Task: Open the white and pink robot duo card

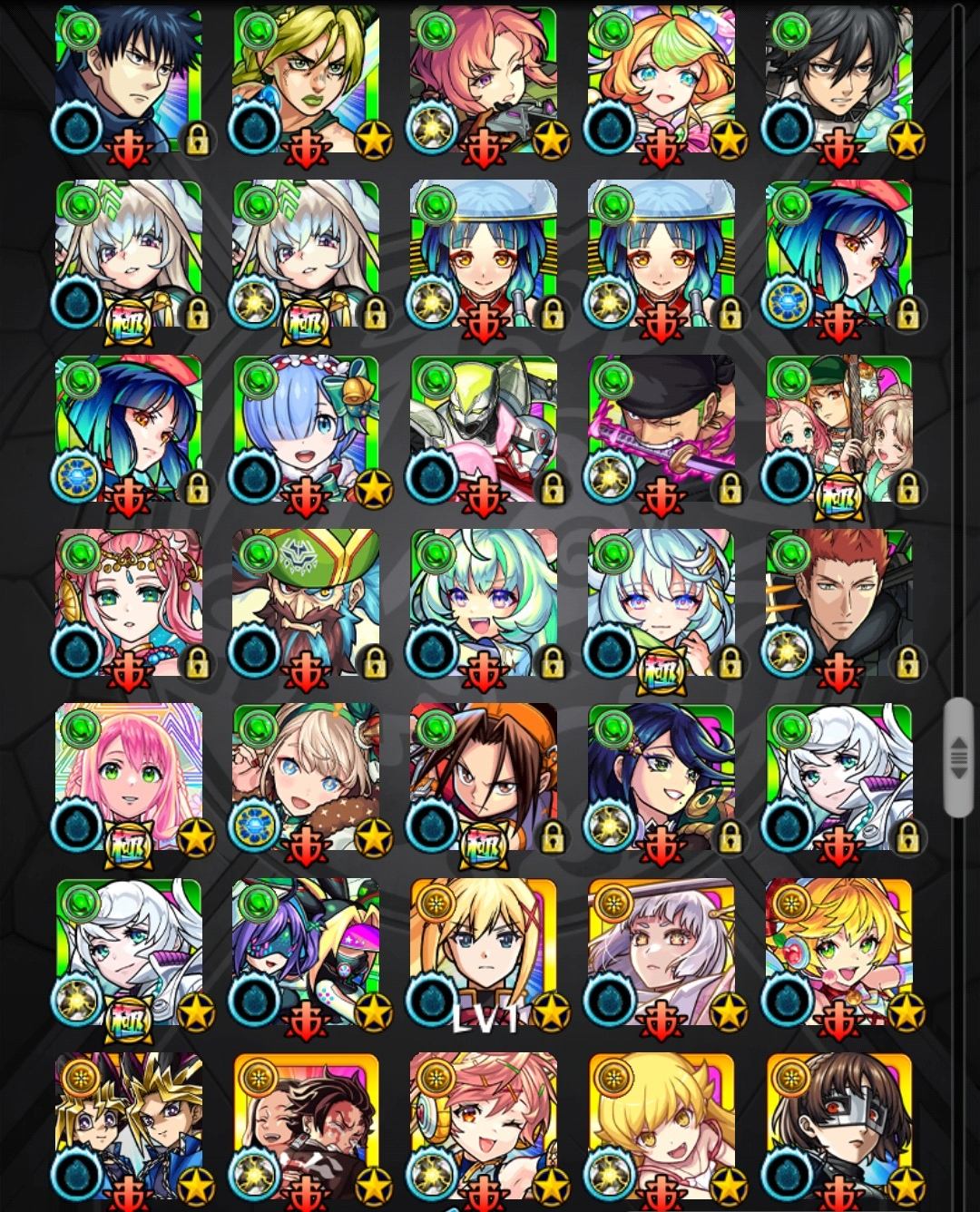Action: tap(484, 428)
